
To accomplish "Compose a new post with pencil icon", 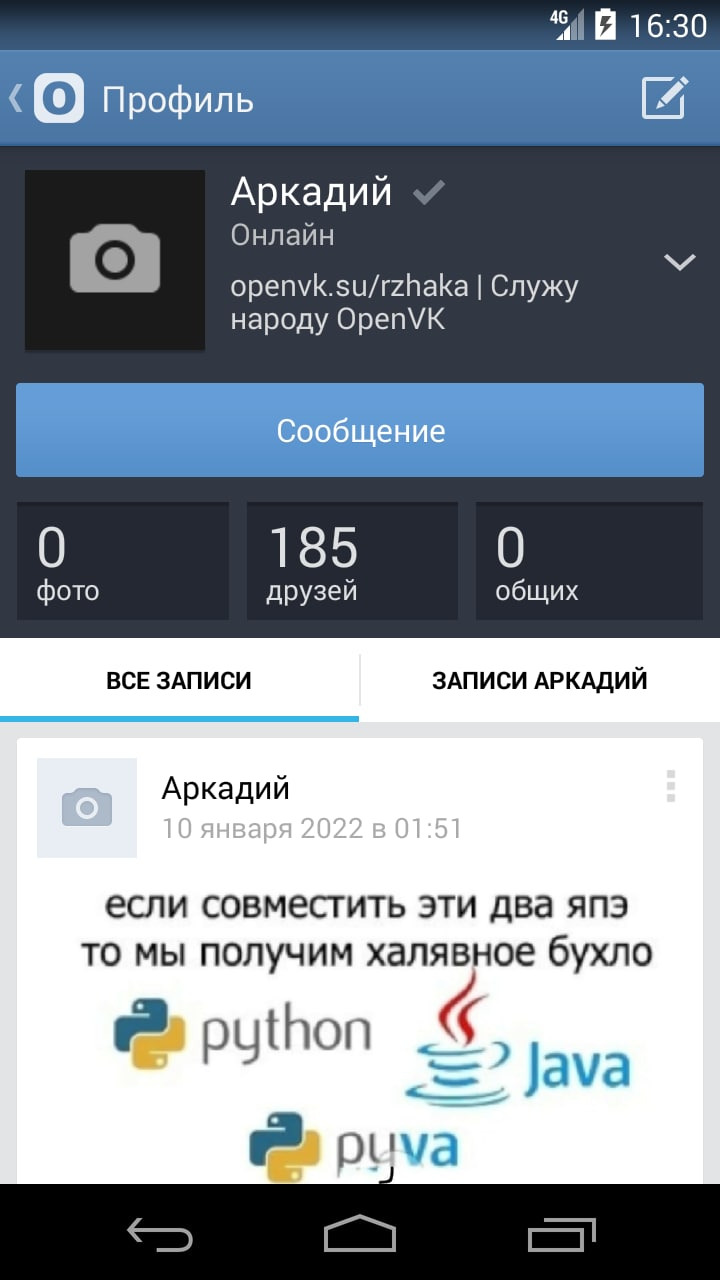I will coord(665,98).
